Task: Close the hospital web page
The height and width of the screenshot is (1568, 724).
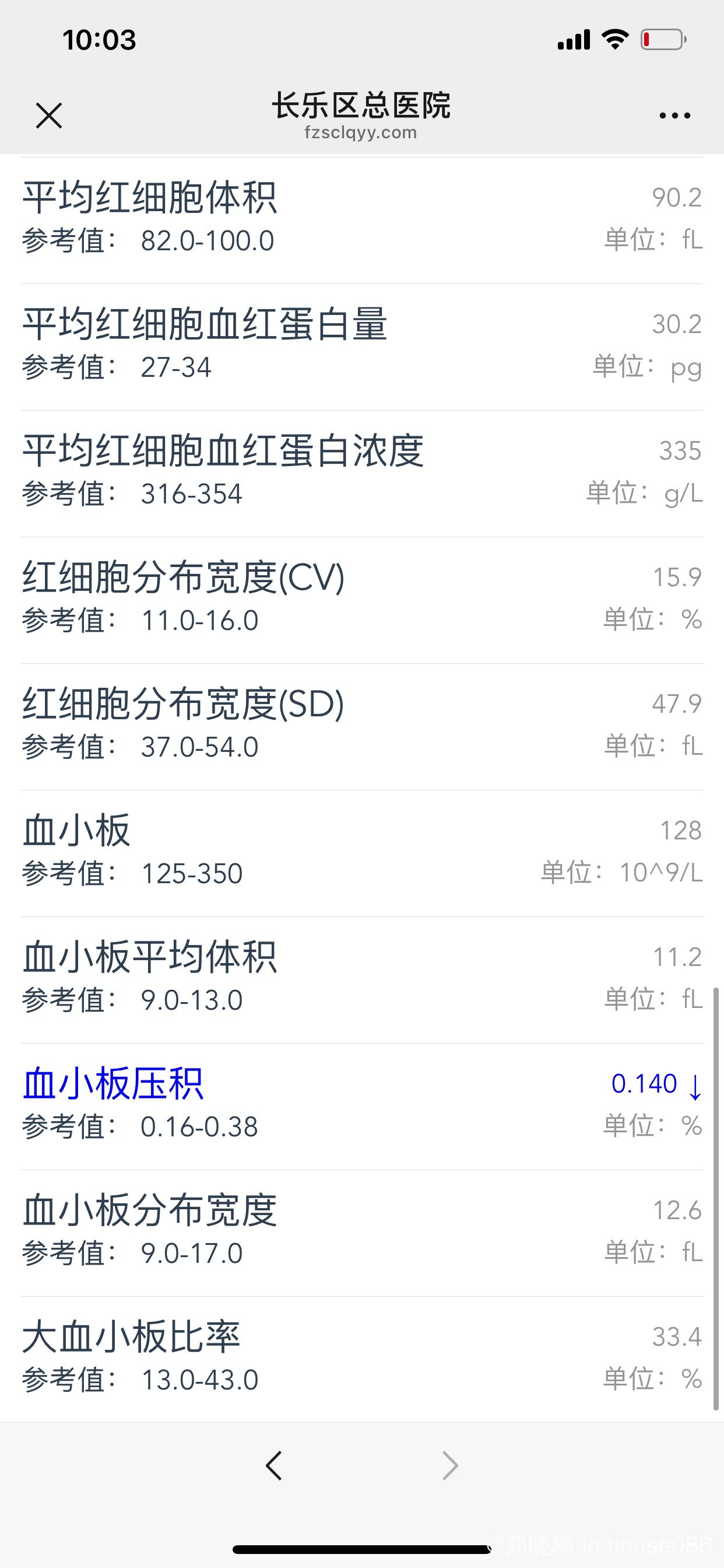Action: 48,116
